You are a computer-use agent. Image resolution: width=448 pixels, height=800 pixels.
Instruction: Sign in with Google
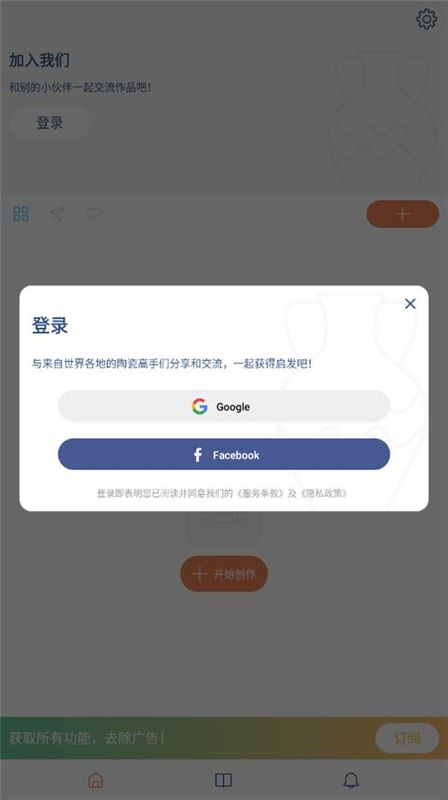223,406
